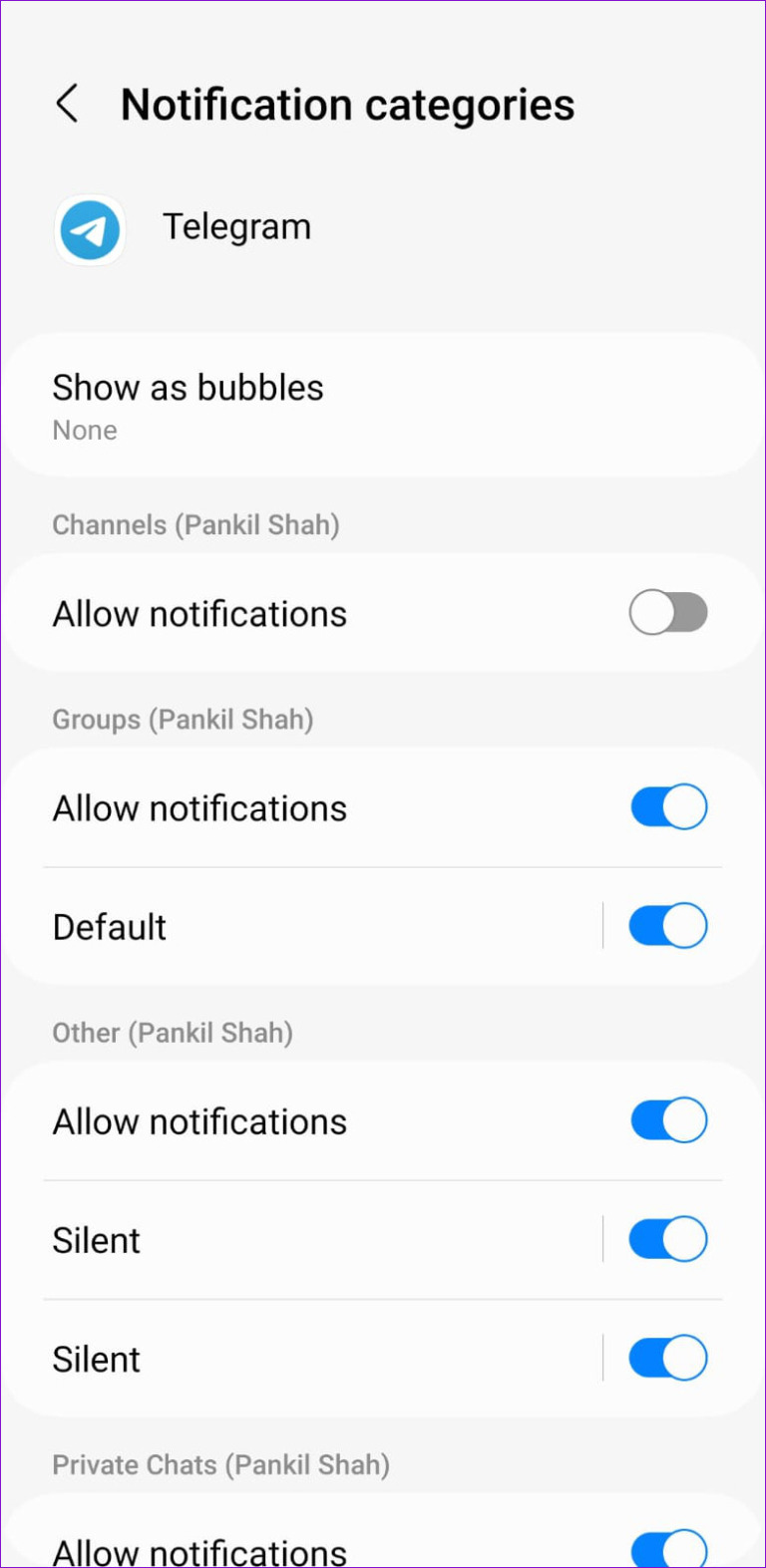Select the Groups (Pankil Shah) section header
Viewport: 766px width, 1568px height.
click(x=183, y=719)
